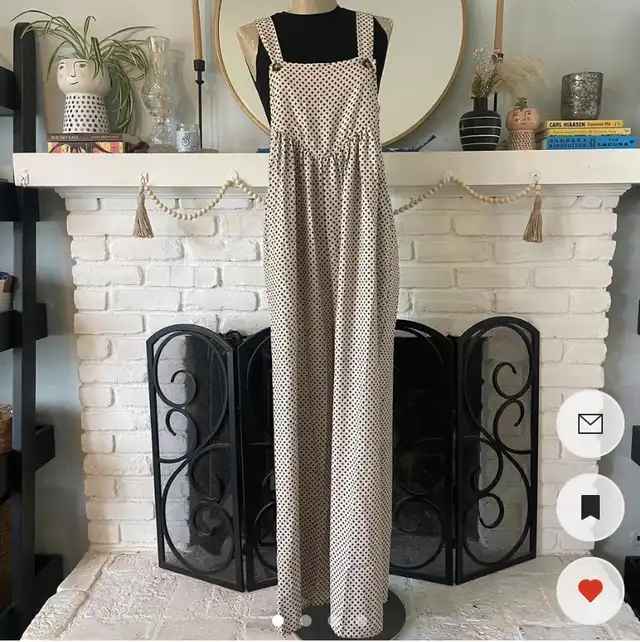640x642 pixels.
Task: Share this listing via the envelope icon
Action: (590, 424)
